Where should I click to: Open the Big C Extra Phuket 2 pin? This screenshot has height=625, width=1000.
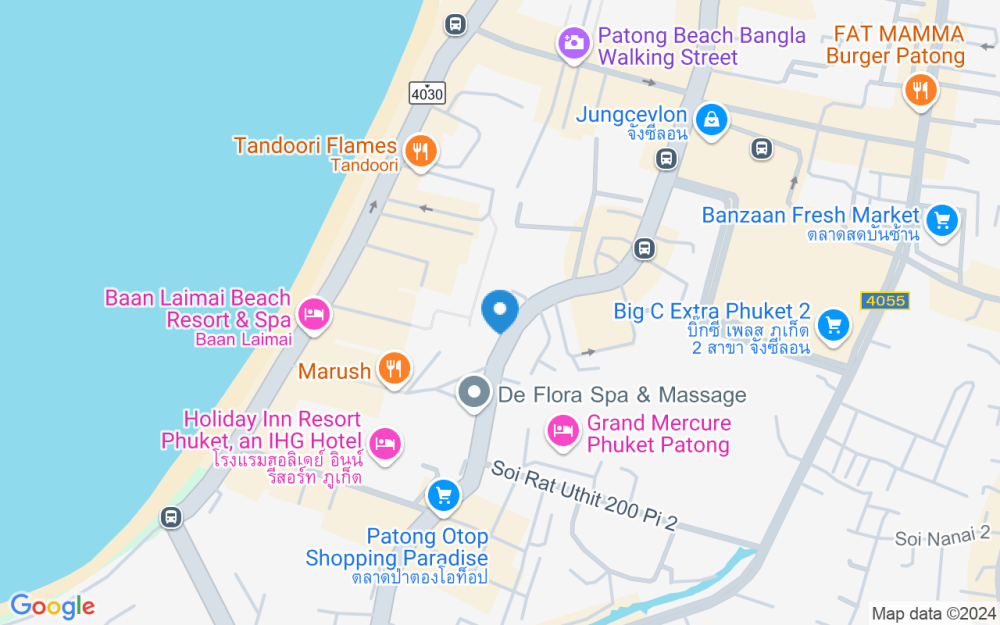click(x=832, y=325)
